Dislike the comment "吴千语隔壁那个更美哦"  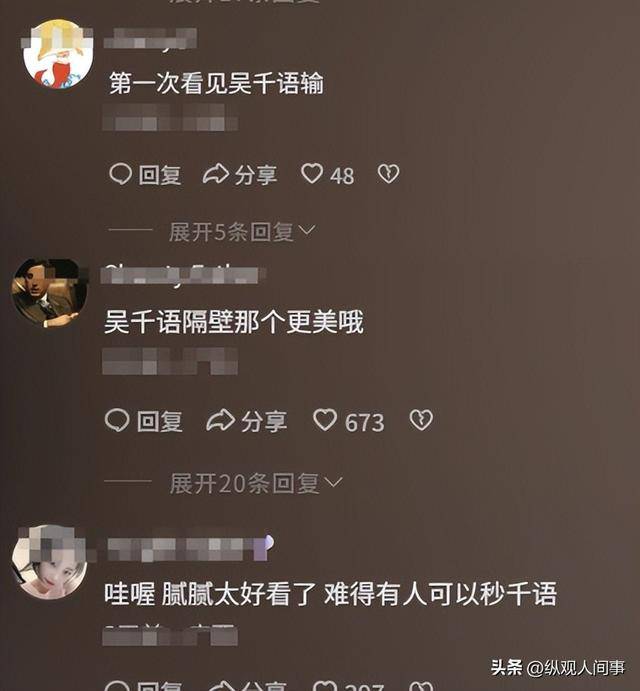pos(421,421)
